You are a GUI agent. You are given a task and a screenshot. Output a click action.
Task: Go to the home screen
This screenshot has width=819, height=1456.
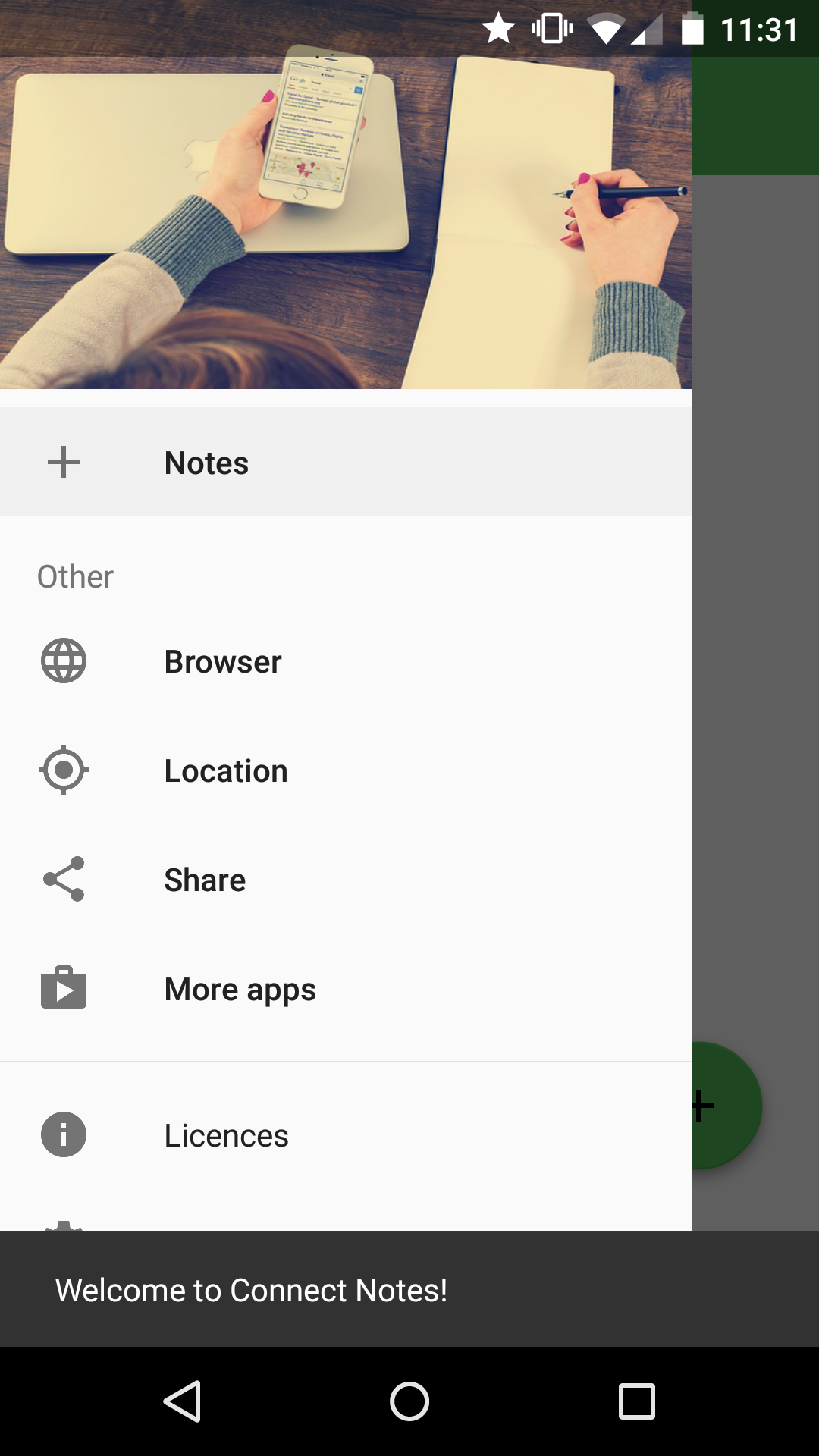409,1401
